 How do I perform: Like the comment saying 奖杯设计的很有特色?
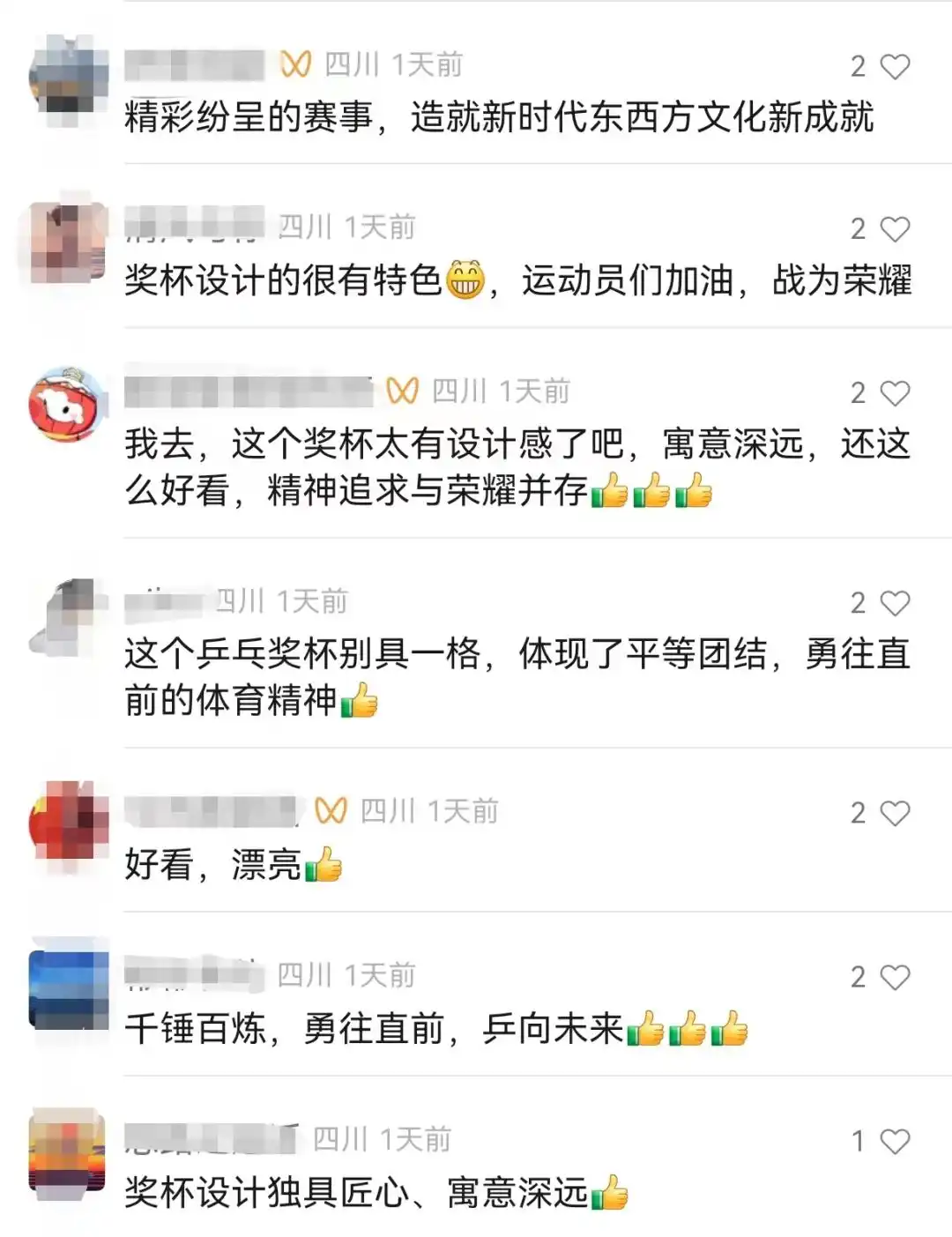tap(895, 229)
